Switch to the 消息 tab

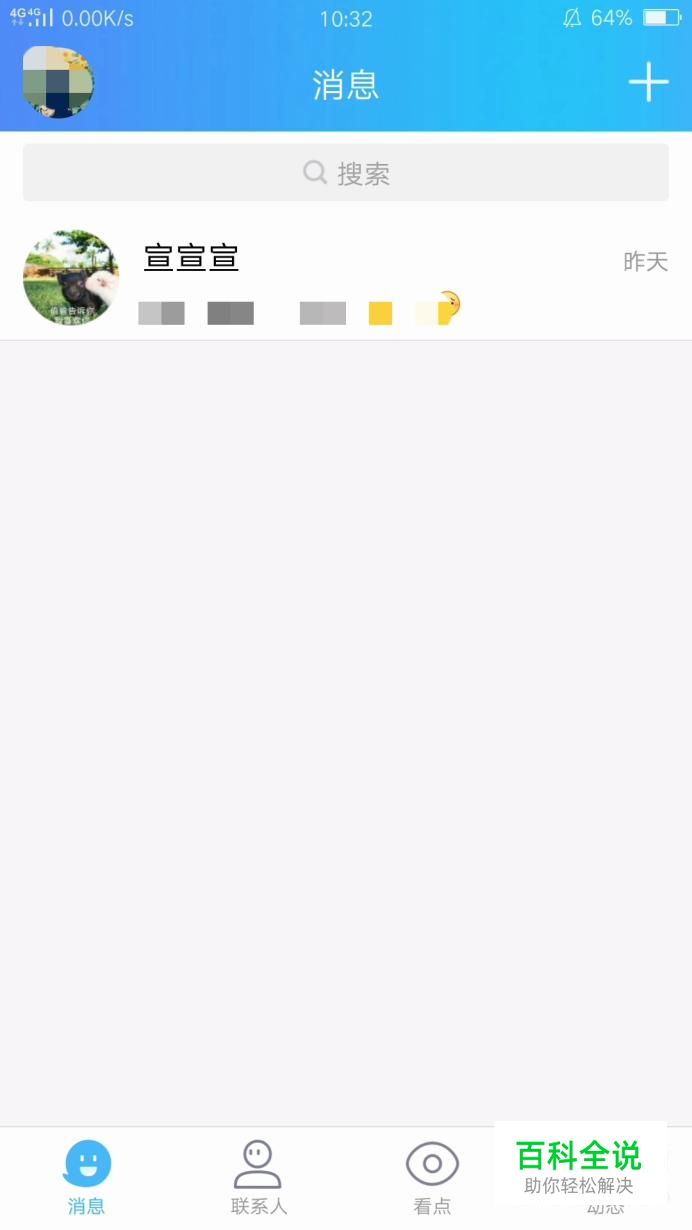[87, 1177]
